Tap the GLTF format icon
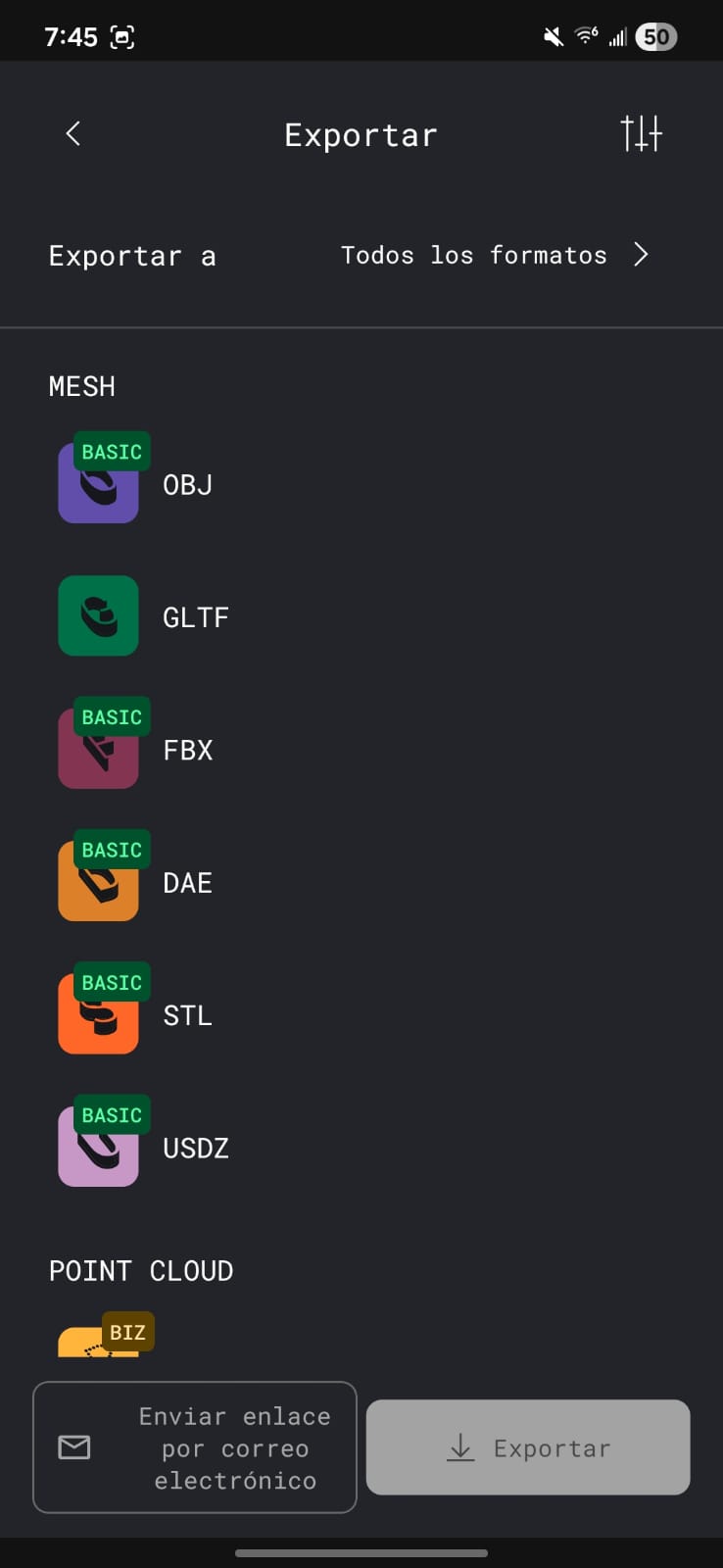This screenshot has width=723, height=1568. tap(99, 616)
